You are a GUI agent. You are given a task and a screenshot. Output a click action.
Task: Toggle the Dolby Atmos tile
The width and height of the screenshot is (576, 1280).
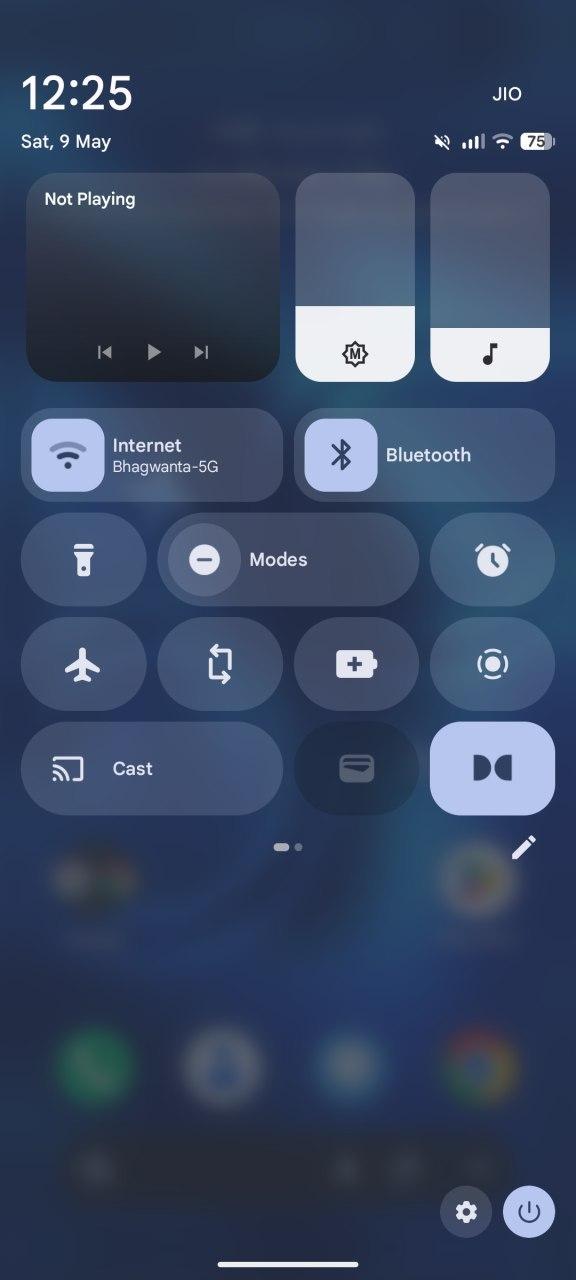(492, 769)
